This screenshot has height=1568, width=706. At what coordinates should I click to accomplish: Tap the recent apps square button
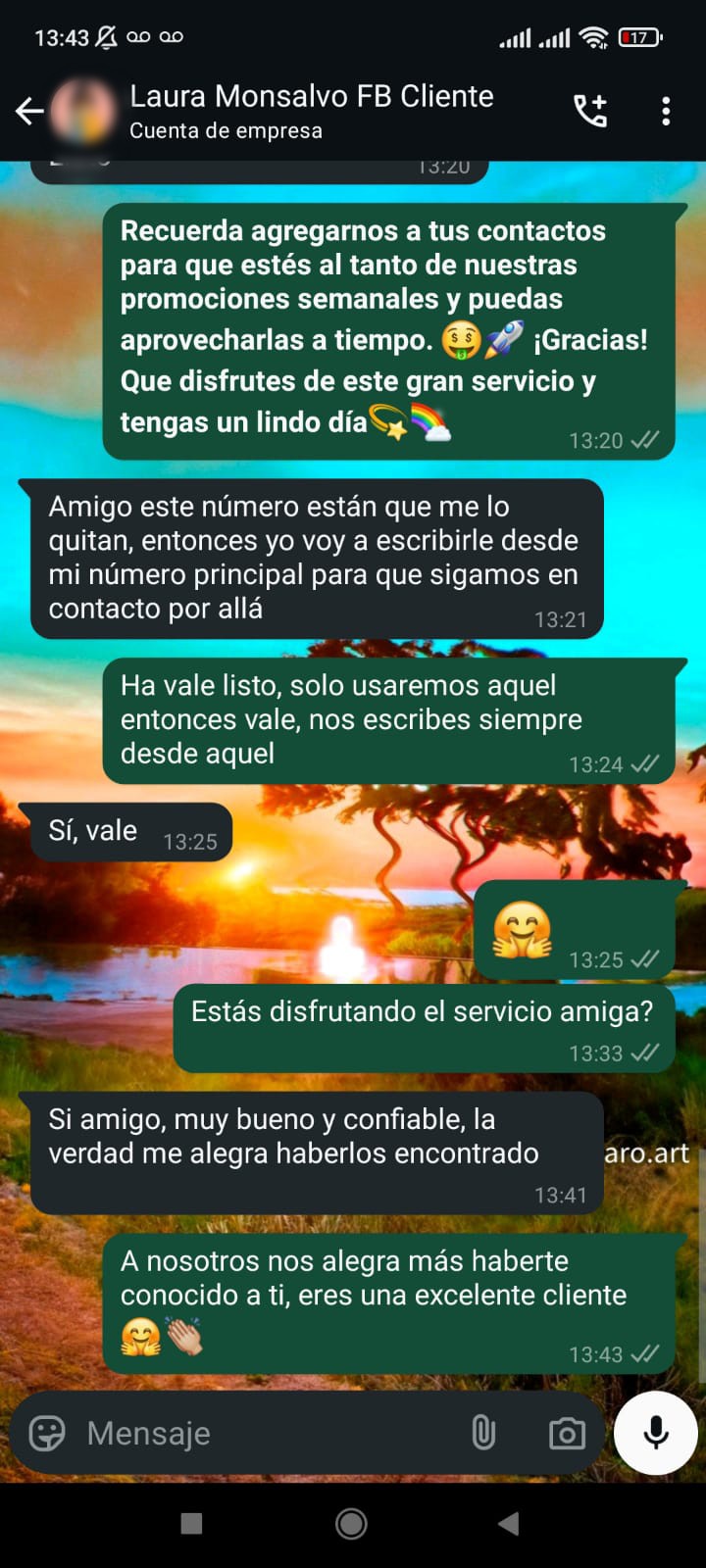click(192, 1524)
